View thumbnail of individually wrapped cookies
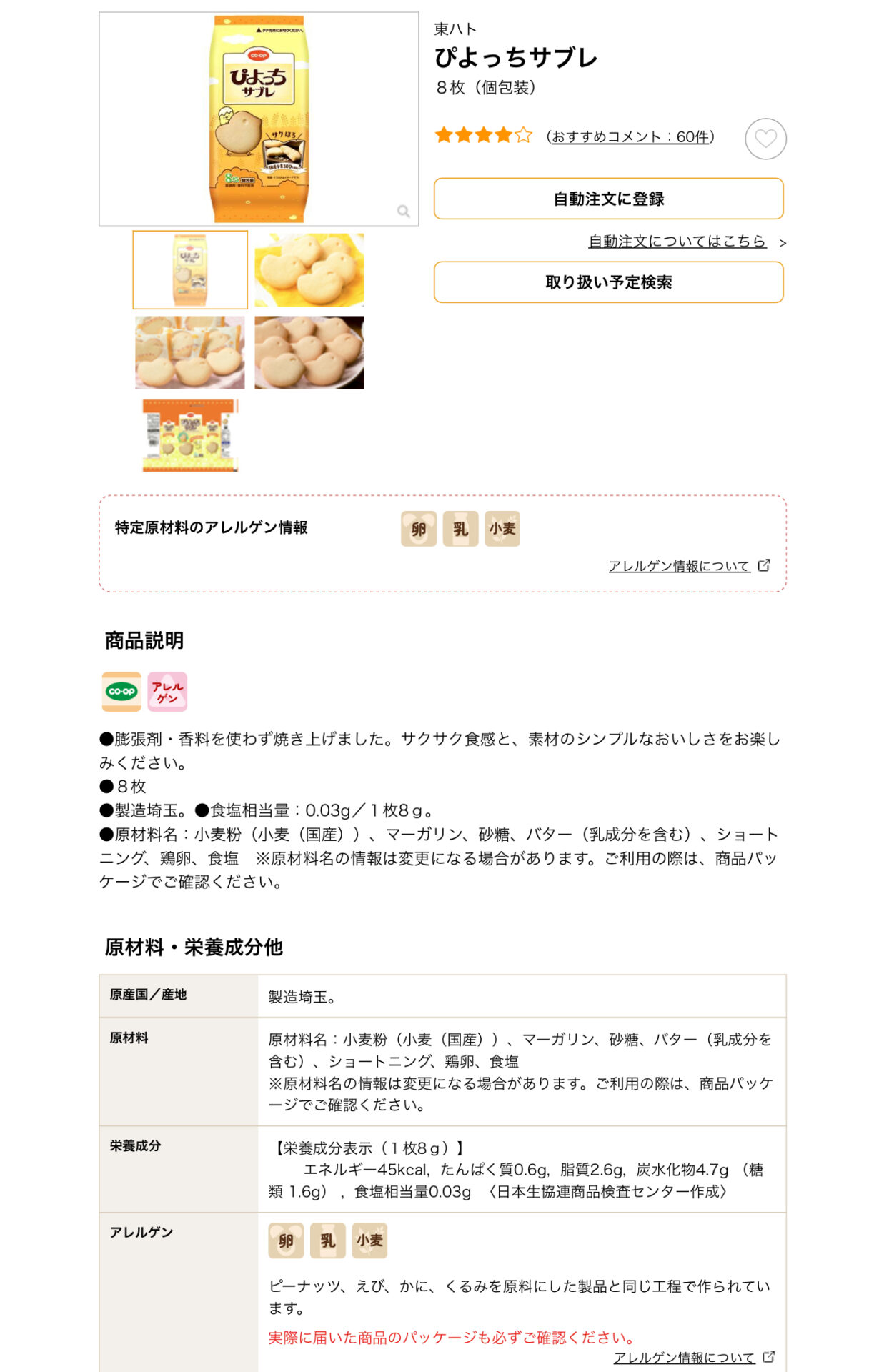869x1372 pixels. [190, 352]
